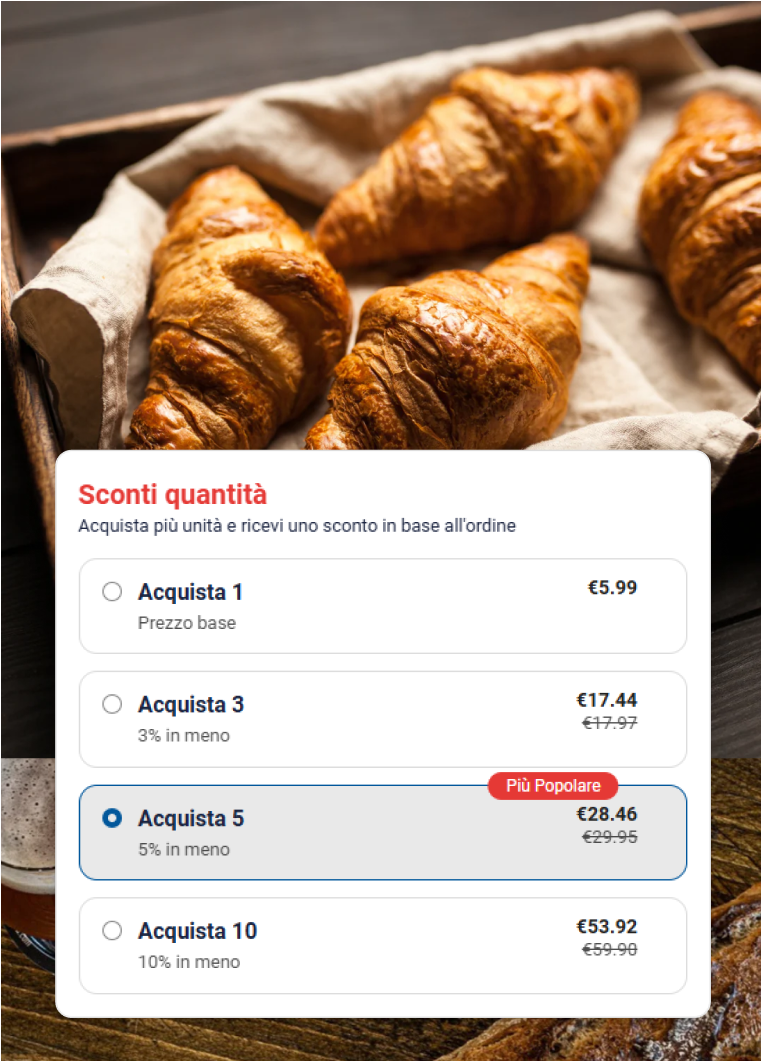Click the strikethrough €17.97 price
The height and width of the screenshot is (1061, 761).
(x=611, y=724)
